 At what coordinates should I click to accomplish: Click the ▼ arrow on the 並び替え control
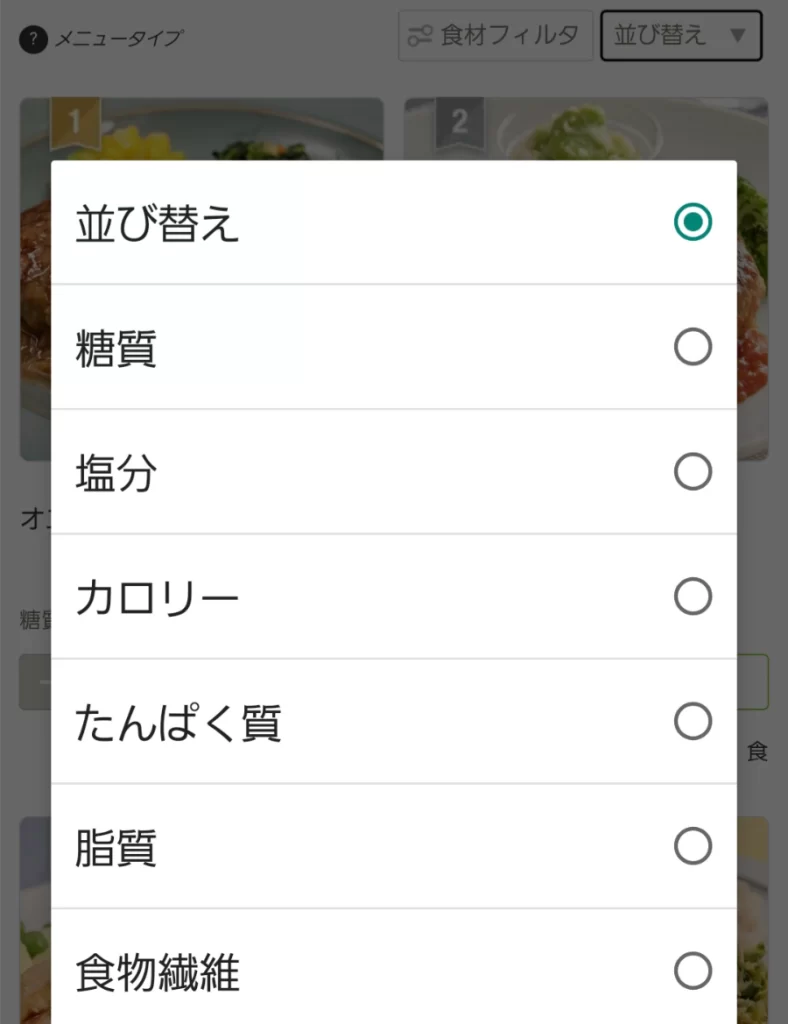tap(740, 35)
